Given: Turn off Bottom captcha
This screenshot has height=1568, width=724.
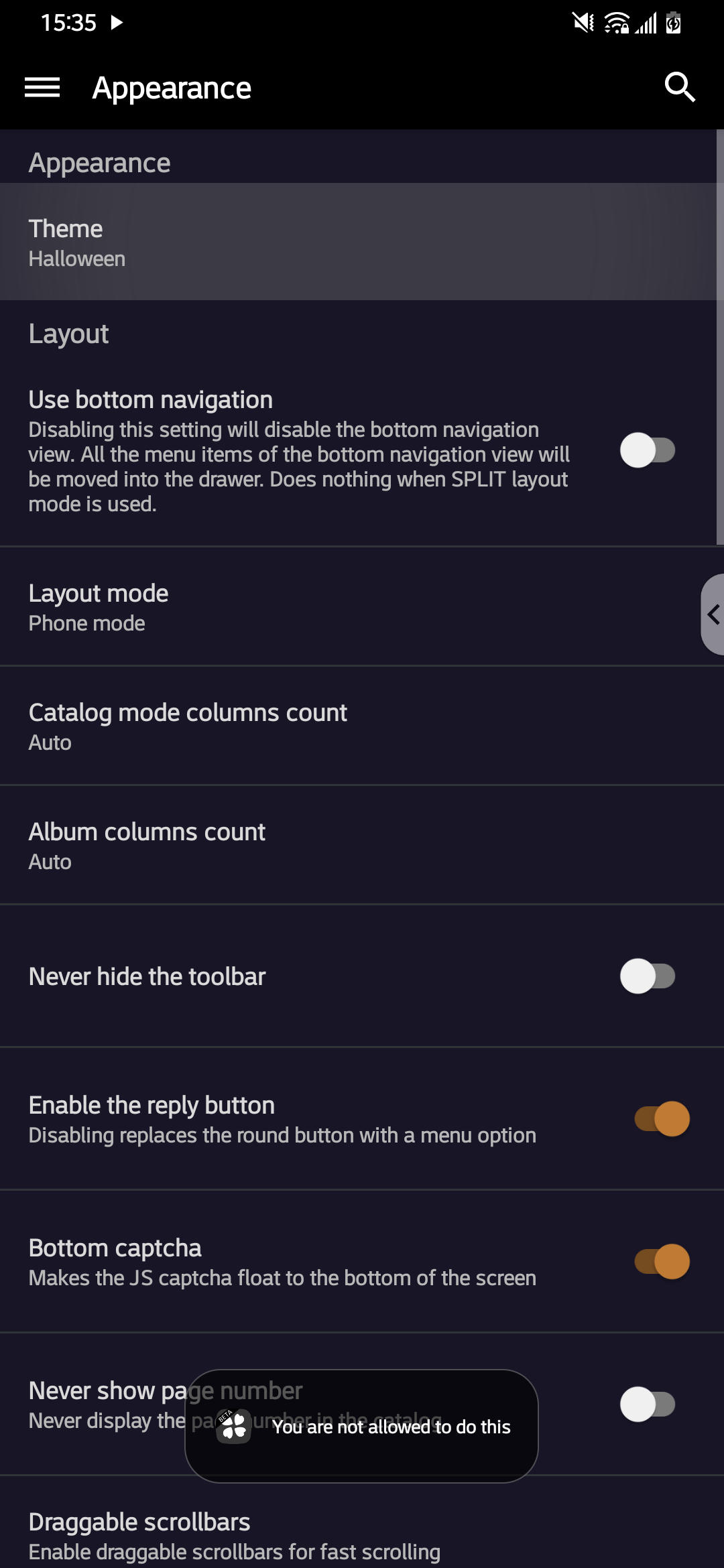Looking at the screenshot, I should pos(662,1262).
